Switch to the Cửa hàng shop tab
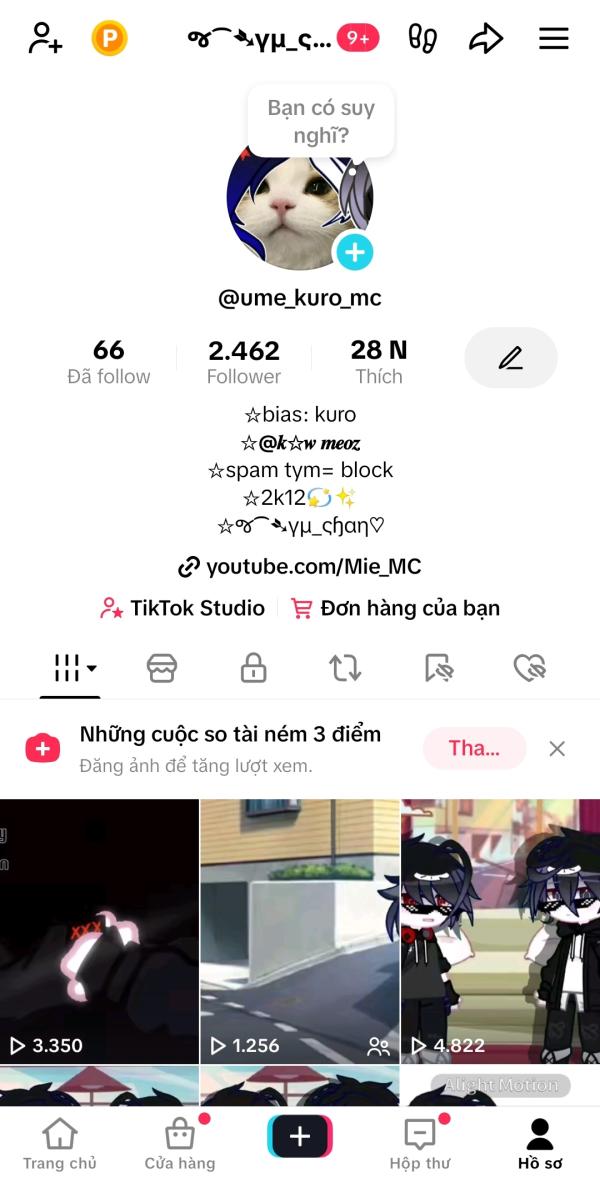This screenshot has width=600, height=1178. pos(180,1145)
